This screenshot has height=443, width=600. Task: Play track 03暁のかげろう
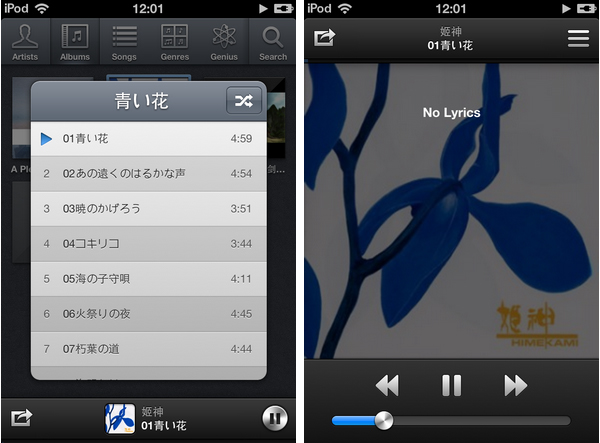pyautogui.click(x=148, y=208)
